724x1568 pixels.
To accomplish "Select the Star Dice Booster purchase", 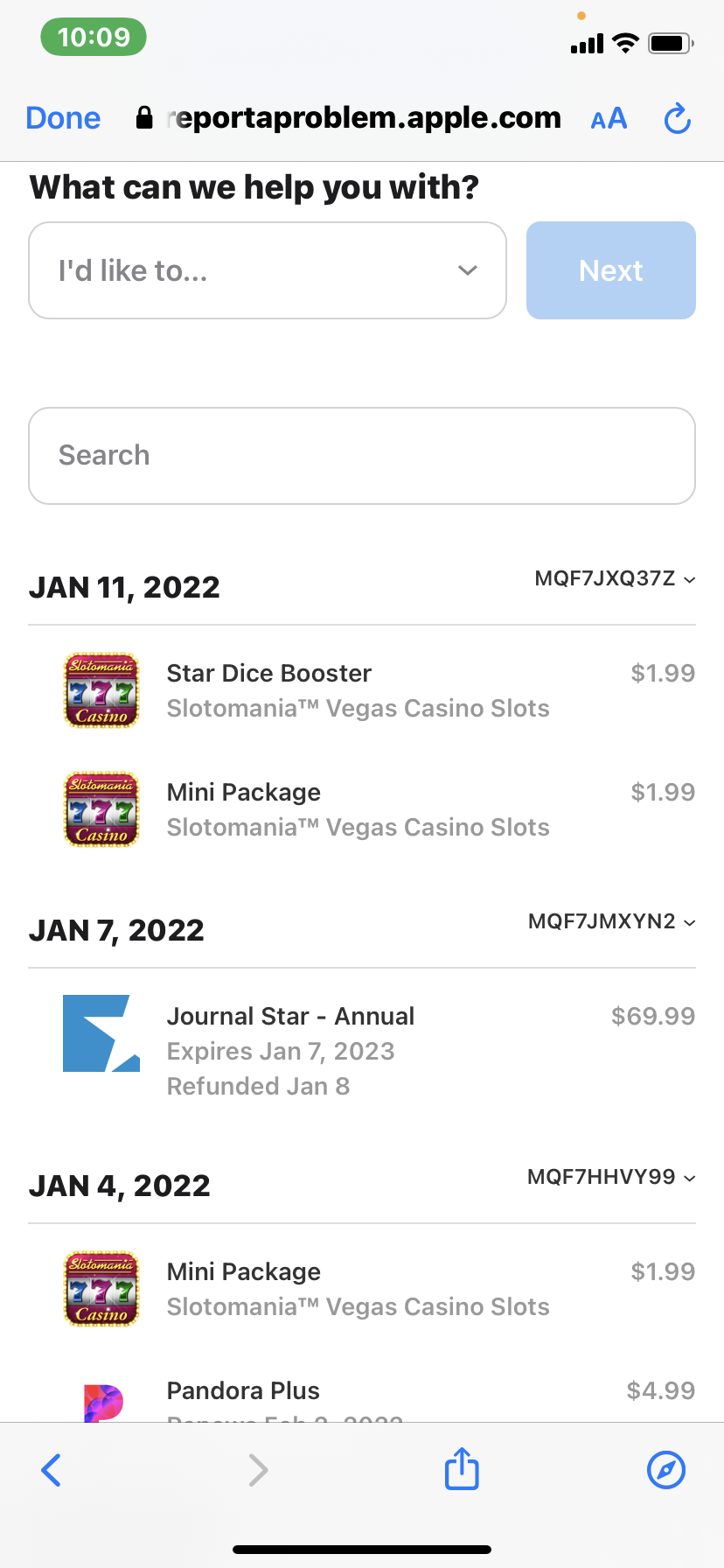I will pyautogui.click(x=359, y=690).
